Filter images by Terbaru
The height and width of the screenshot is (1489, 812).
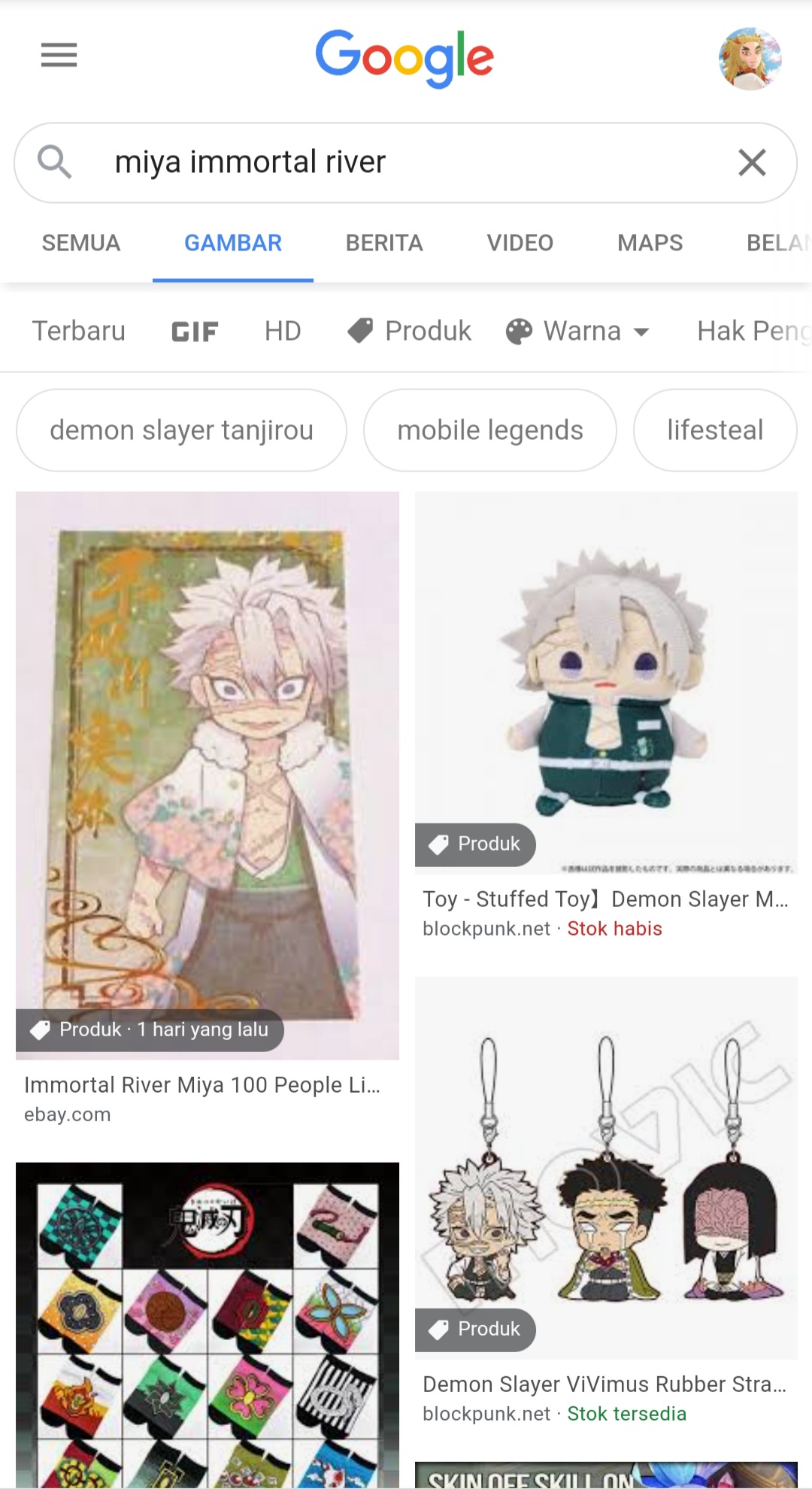point(78,331)
